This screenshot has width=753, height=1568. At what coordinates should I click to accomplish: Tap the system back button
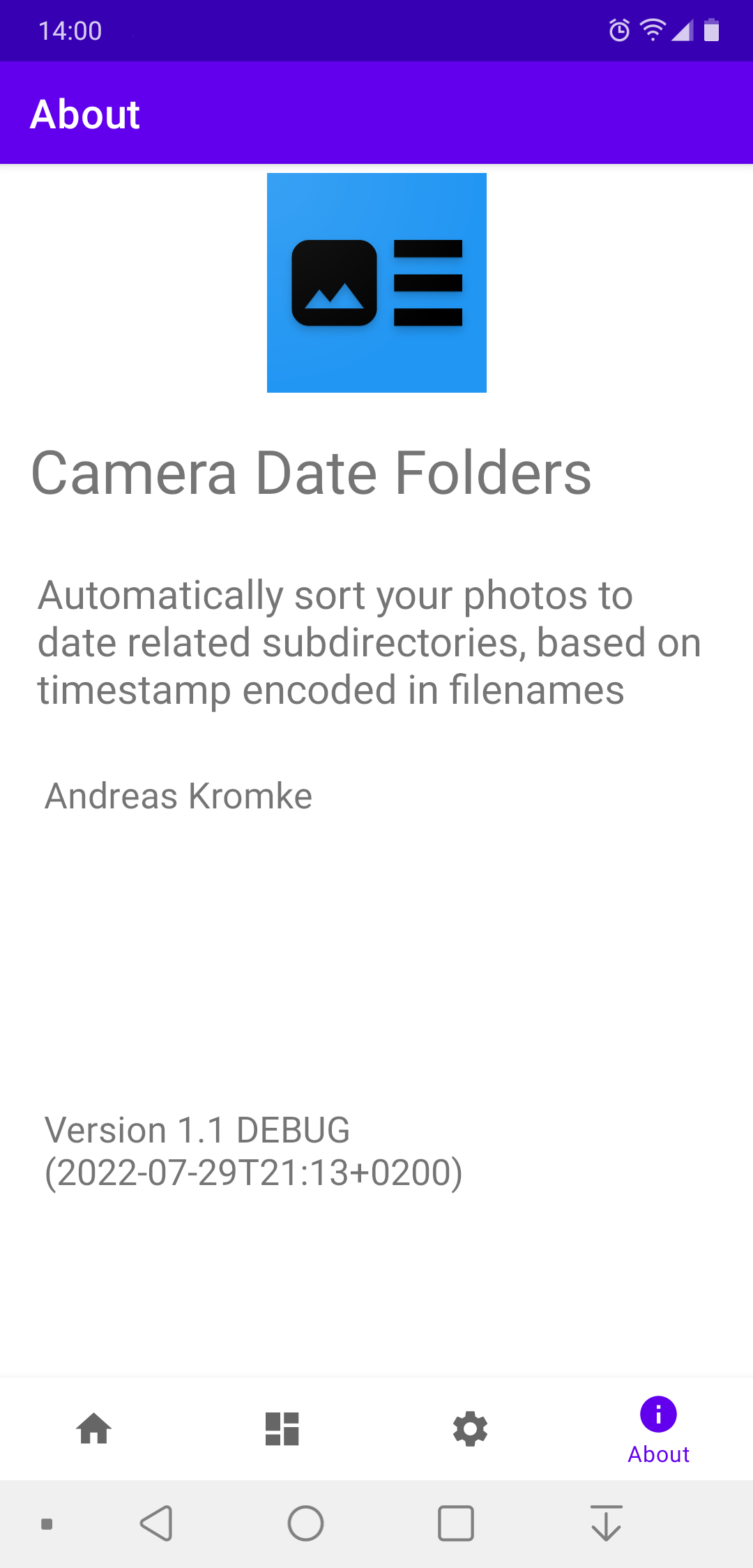point(157,1523)
